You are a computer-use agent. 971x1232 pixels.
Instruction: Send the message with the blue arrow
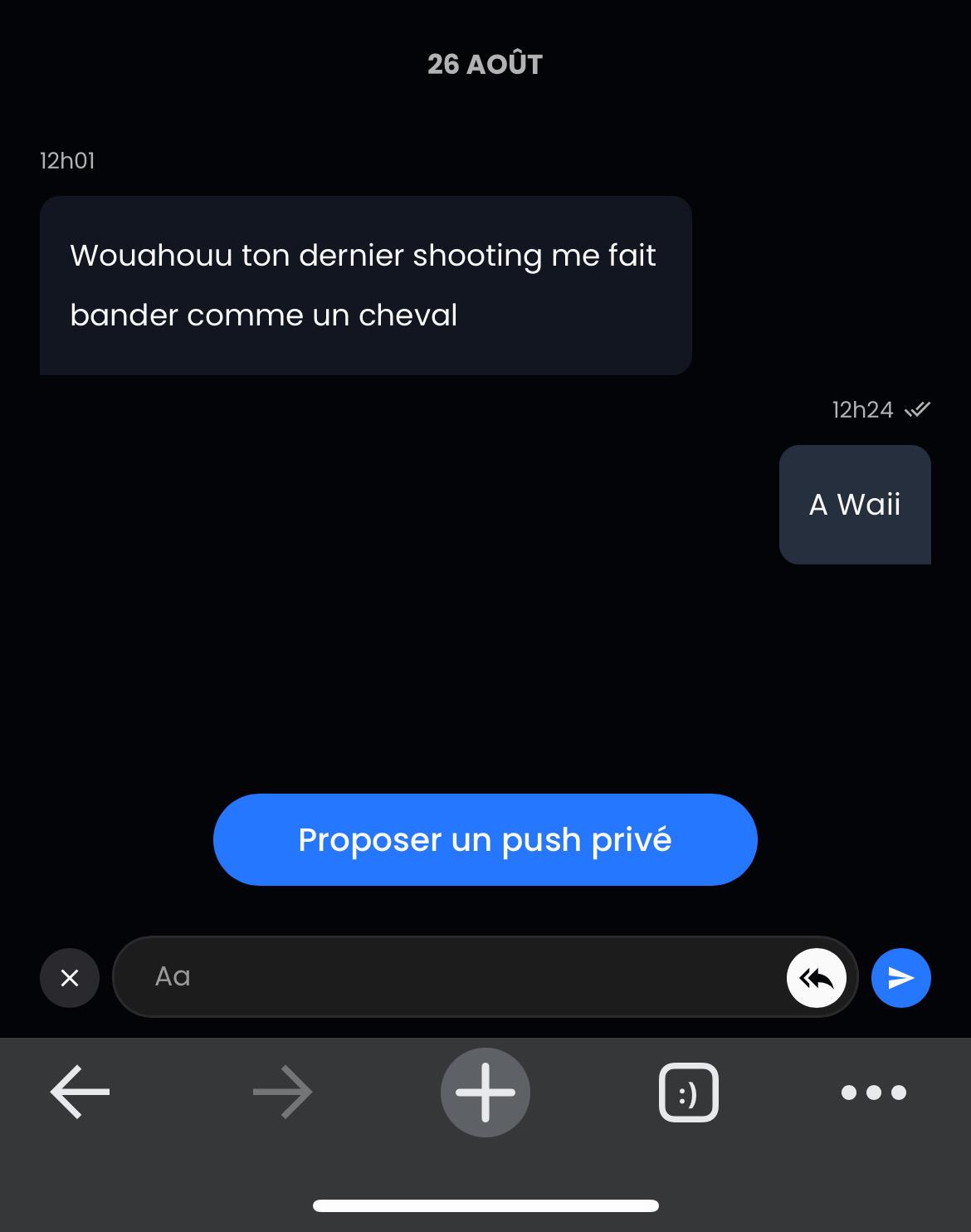900,978
